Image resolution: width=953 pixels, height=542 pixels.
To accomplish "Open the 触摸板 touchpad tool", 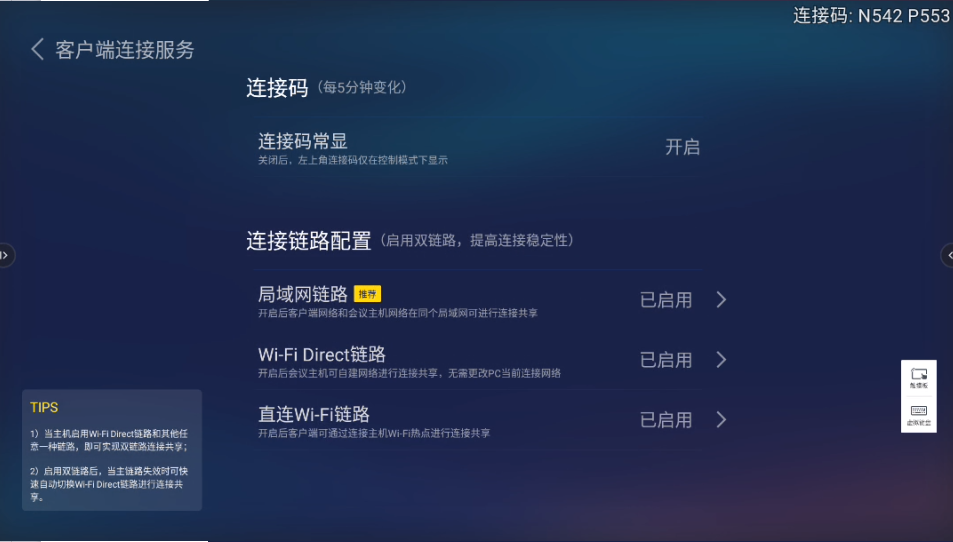I will (918, 378).
